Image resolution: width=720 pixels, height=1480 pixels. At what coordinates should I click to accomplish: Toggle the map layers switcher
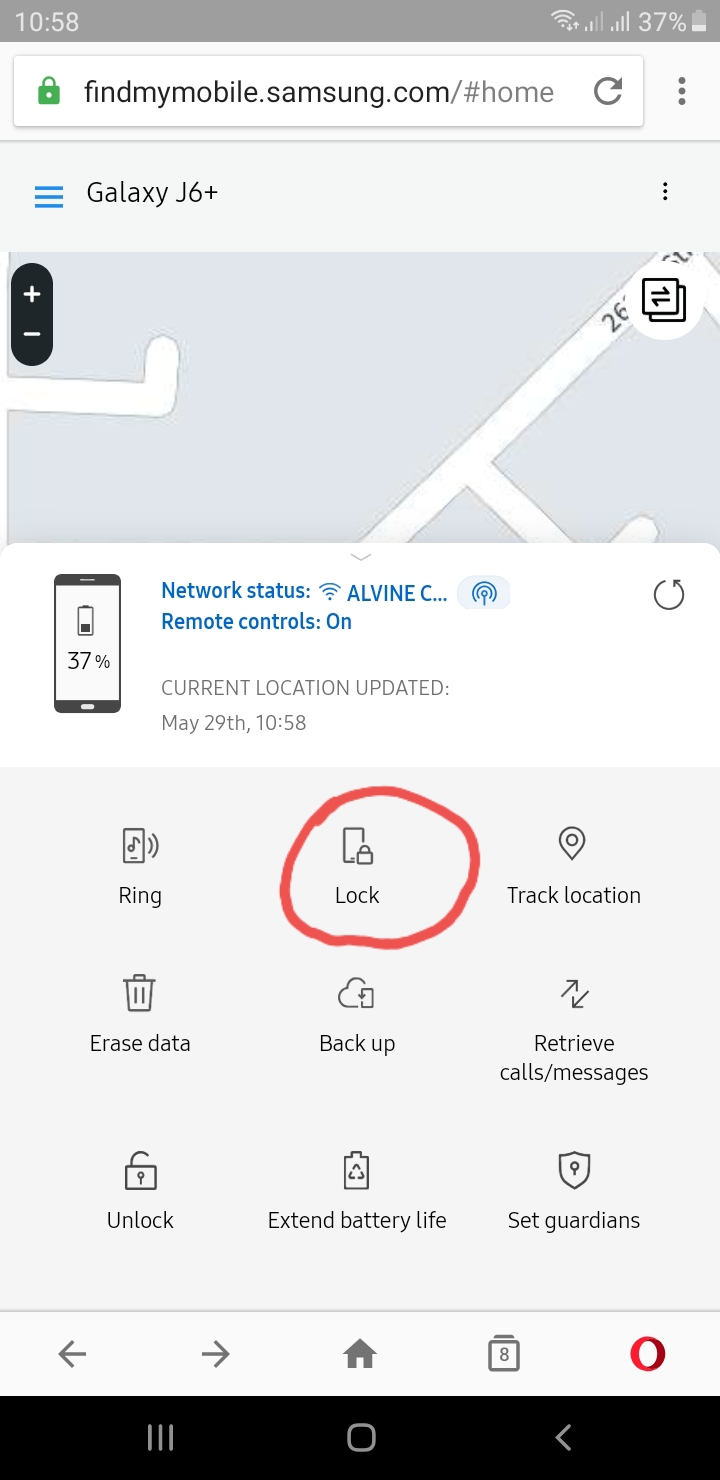coord(664,299)
